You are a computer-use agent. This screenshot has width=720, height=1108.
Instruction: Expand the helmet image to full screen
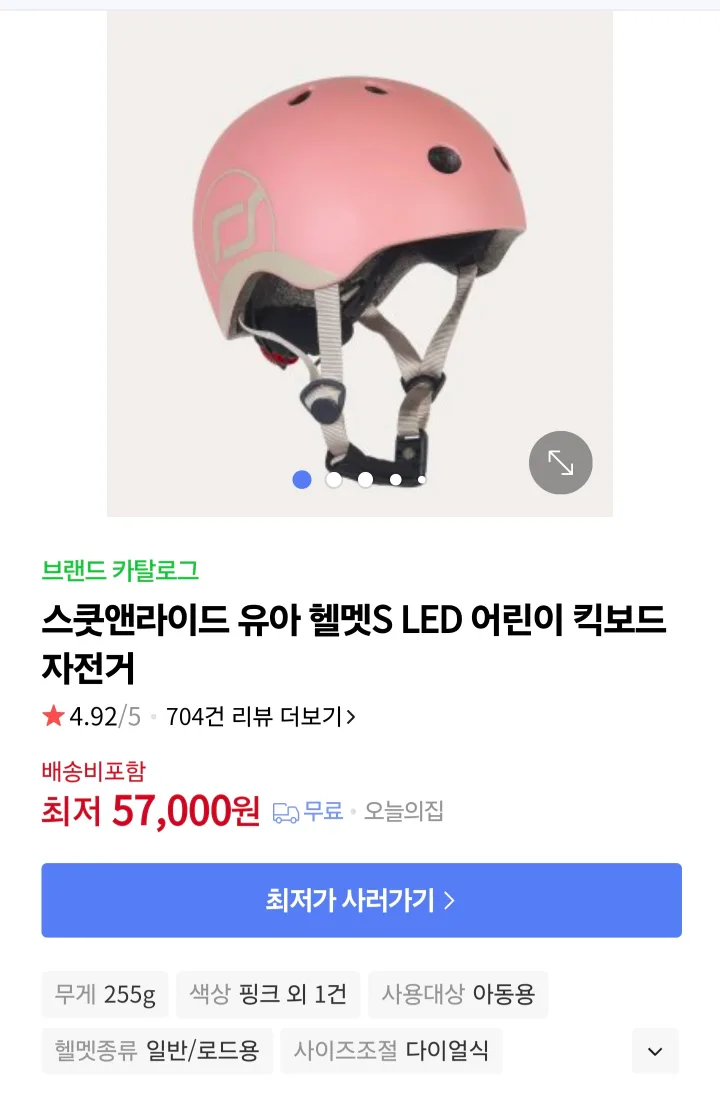pos(560,463)
